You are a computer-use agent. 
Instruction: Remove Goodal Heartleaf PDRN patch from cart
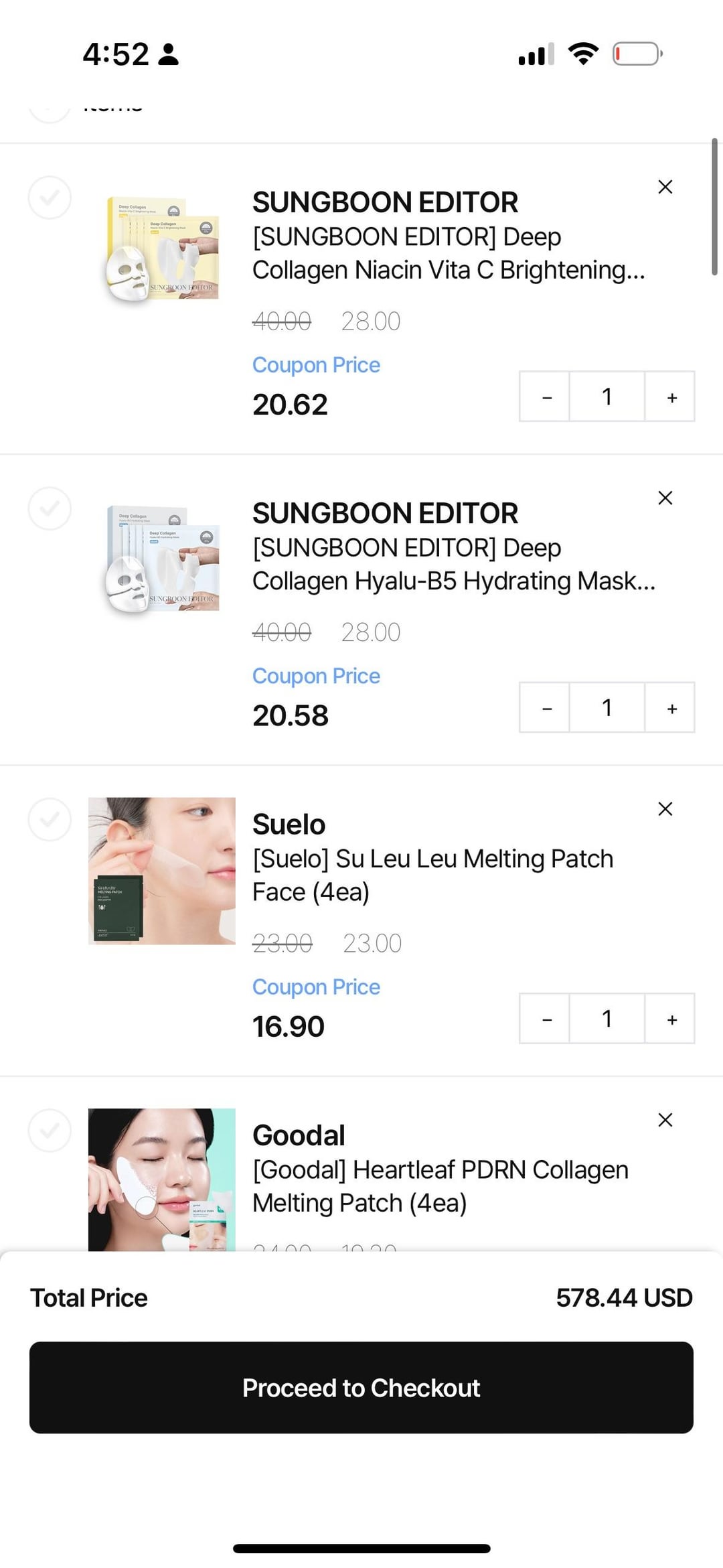tap(665, 1120)
